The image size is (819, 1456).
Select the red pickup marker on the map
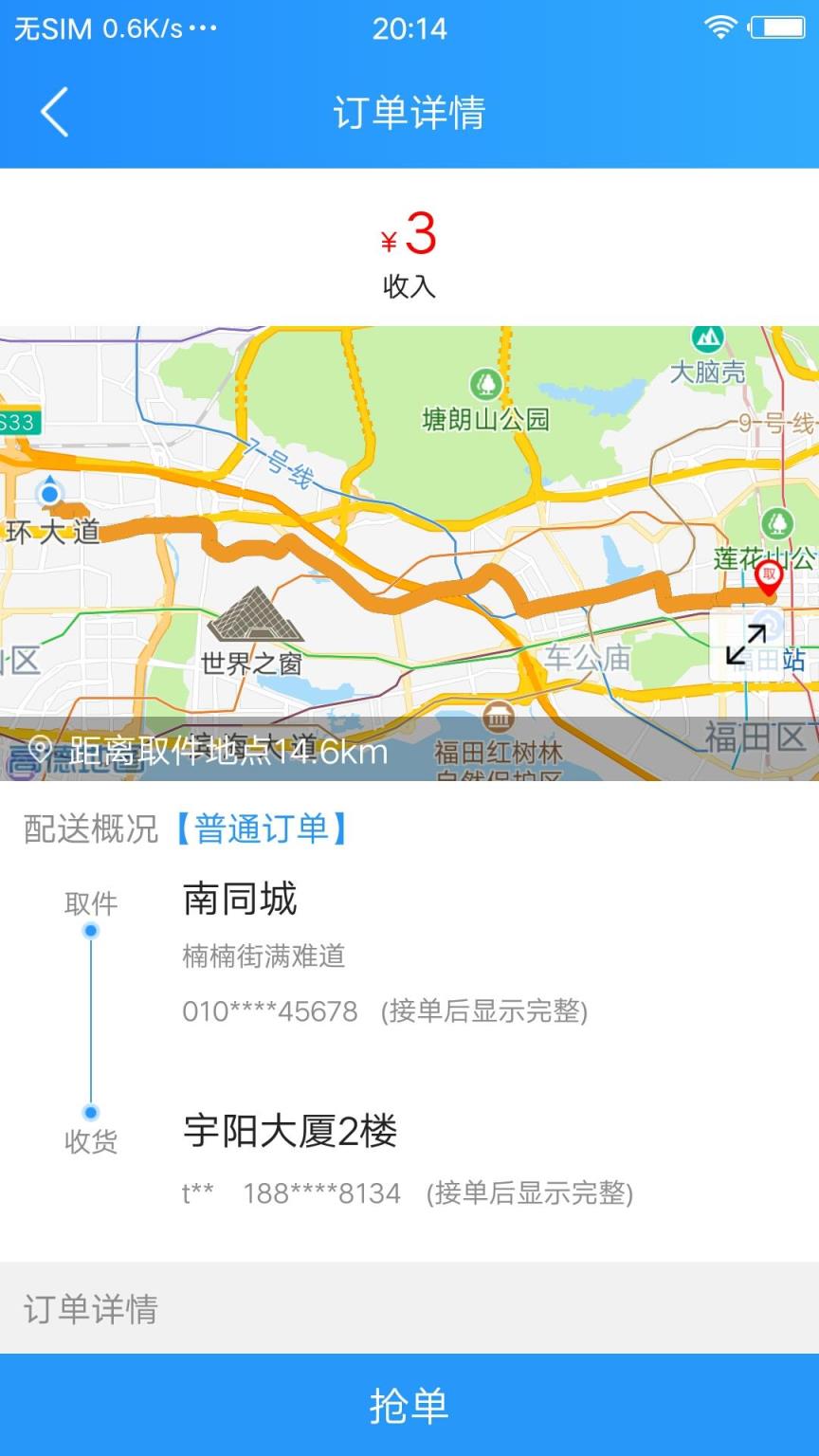770,576
